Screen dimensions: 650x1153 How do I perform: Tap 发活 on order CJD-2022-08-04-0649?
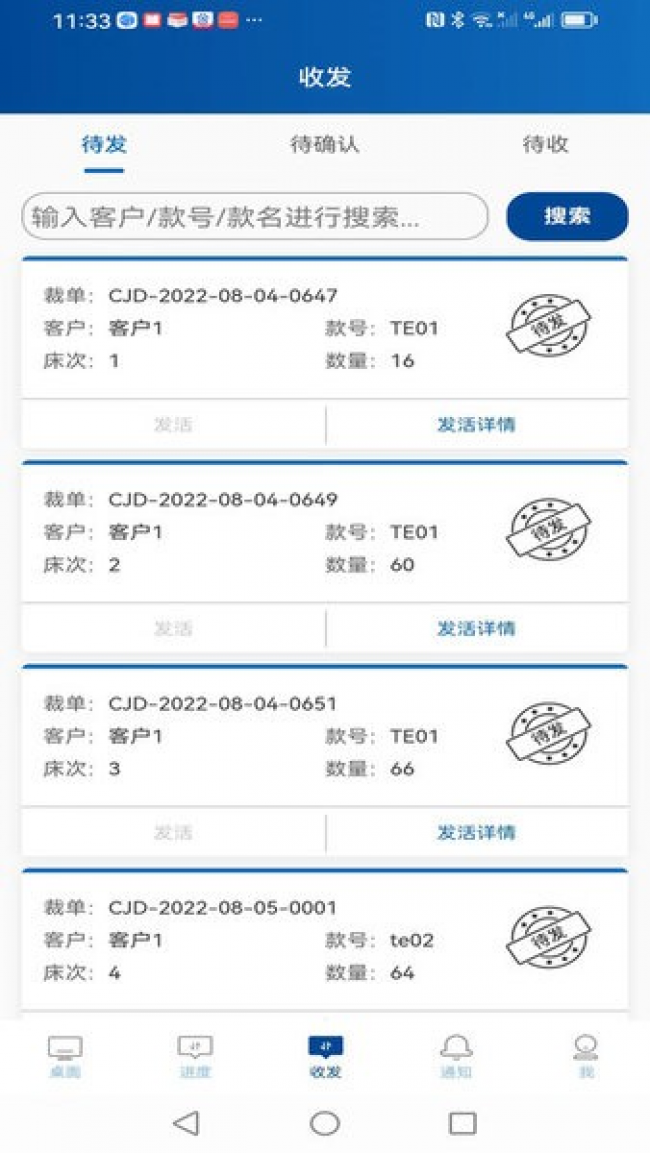pyautogui.click(x=173, y=629)
